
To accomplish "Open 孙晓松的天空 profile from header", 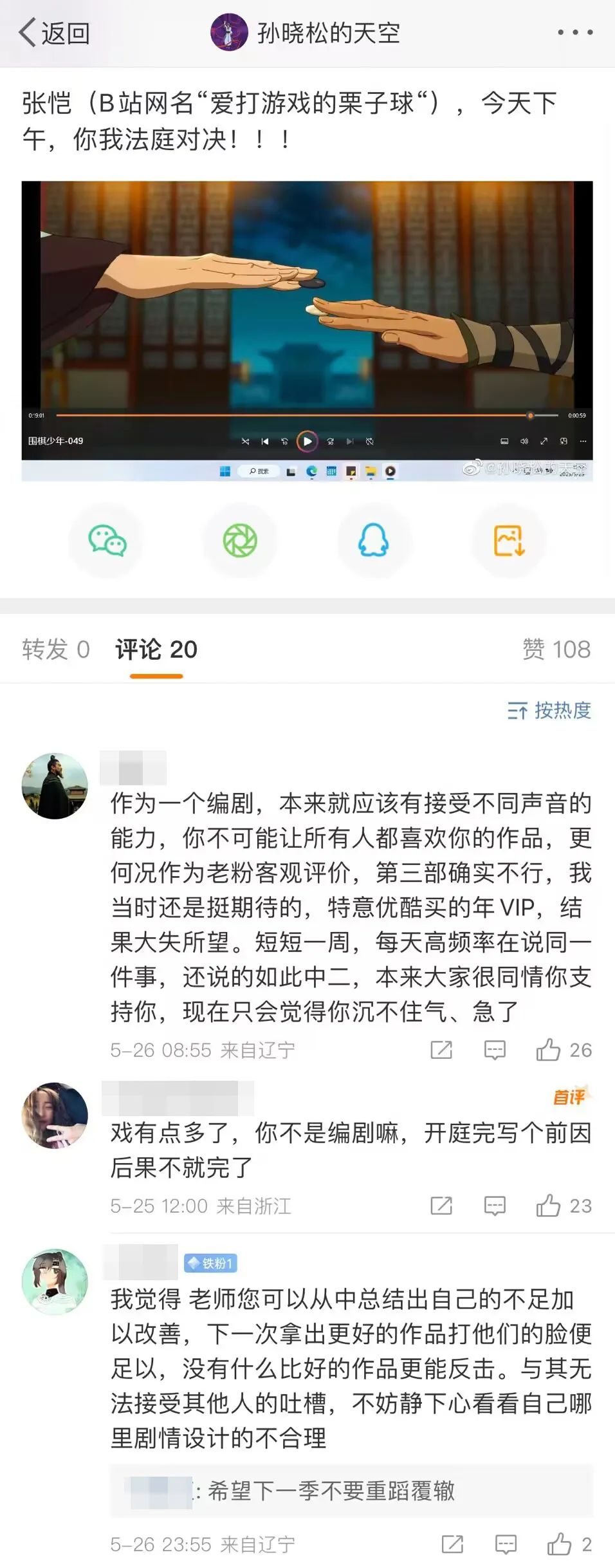I will tap(306, 32).
